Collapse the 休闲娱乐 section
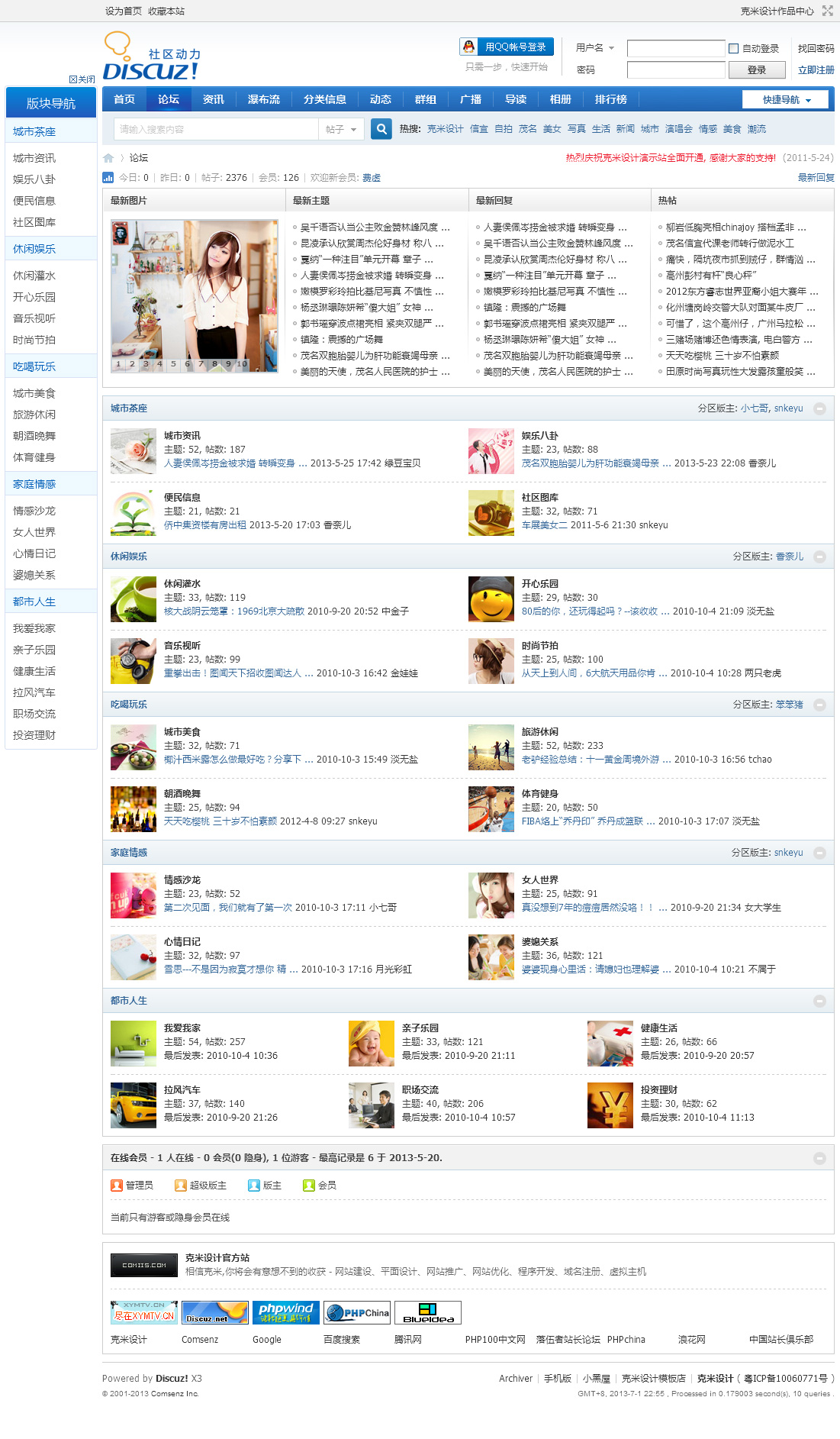This screenshot has height=1439, width=840. (x=819, y=557)
